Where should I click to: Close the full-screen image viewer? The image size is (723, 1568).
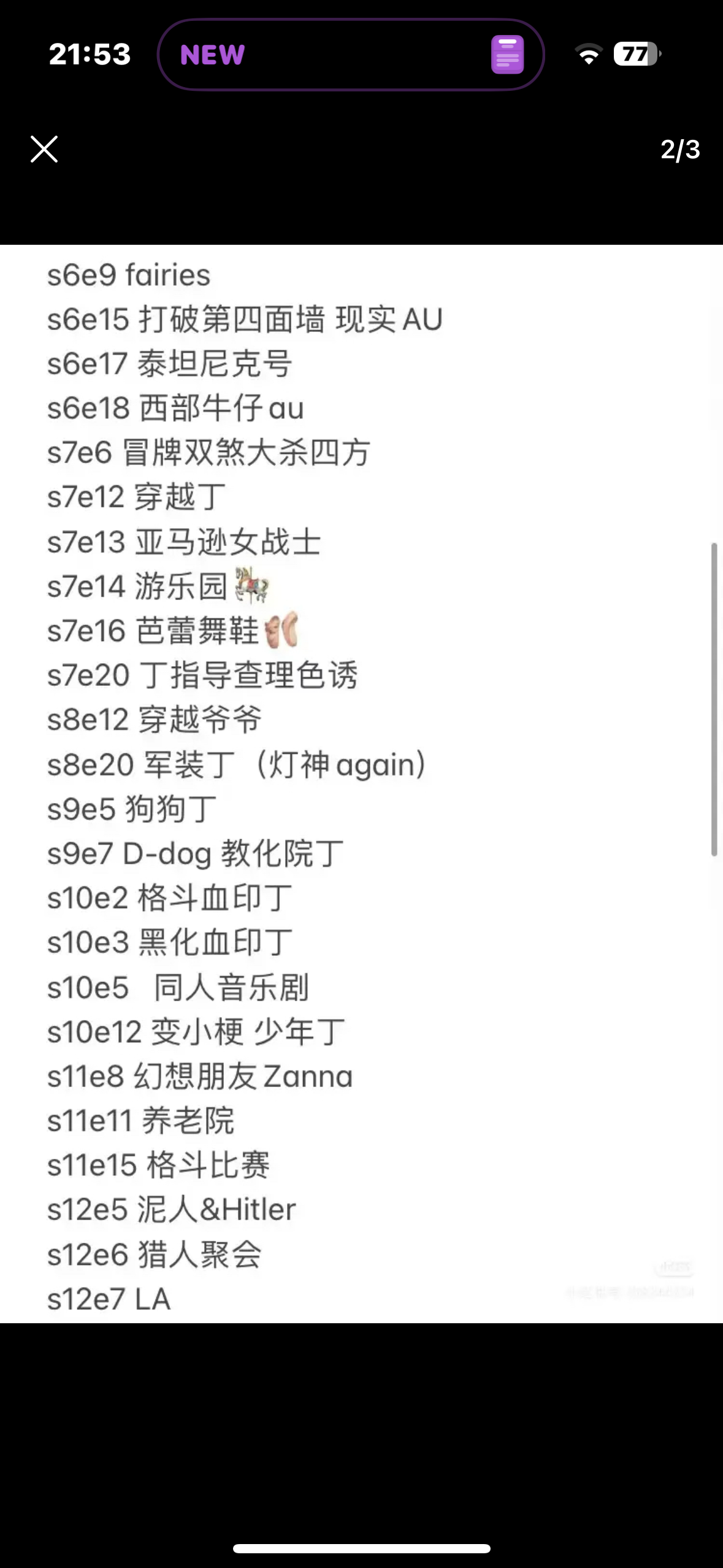pos(44,149)
